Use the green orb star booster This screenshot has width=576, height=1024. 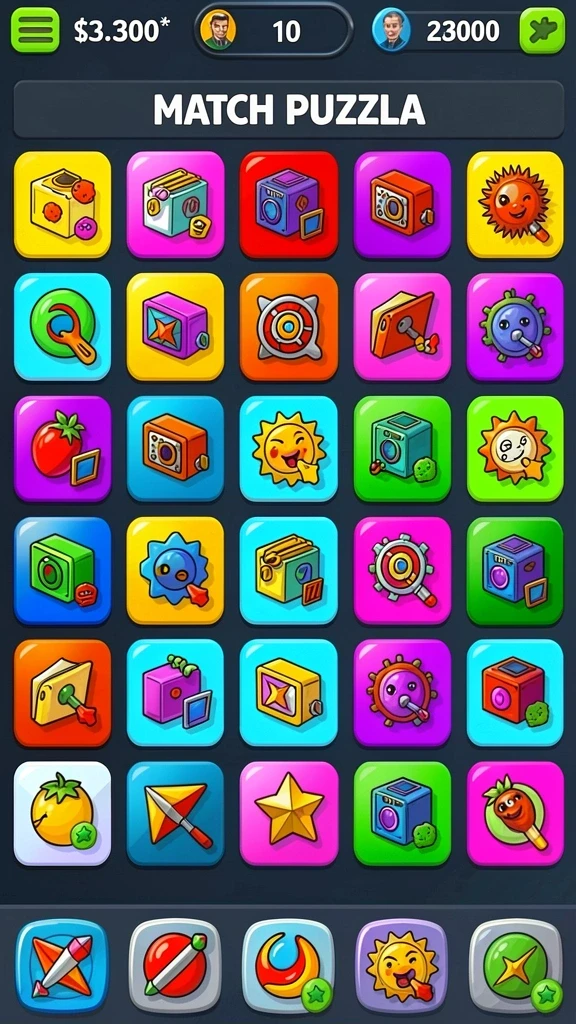tap(516, 966)
